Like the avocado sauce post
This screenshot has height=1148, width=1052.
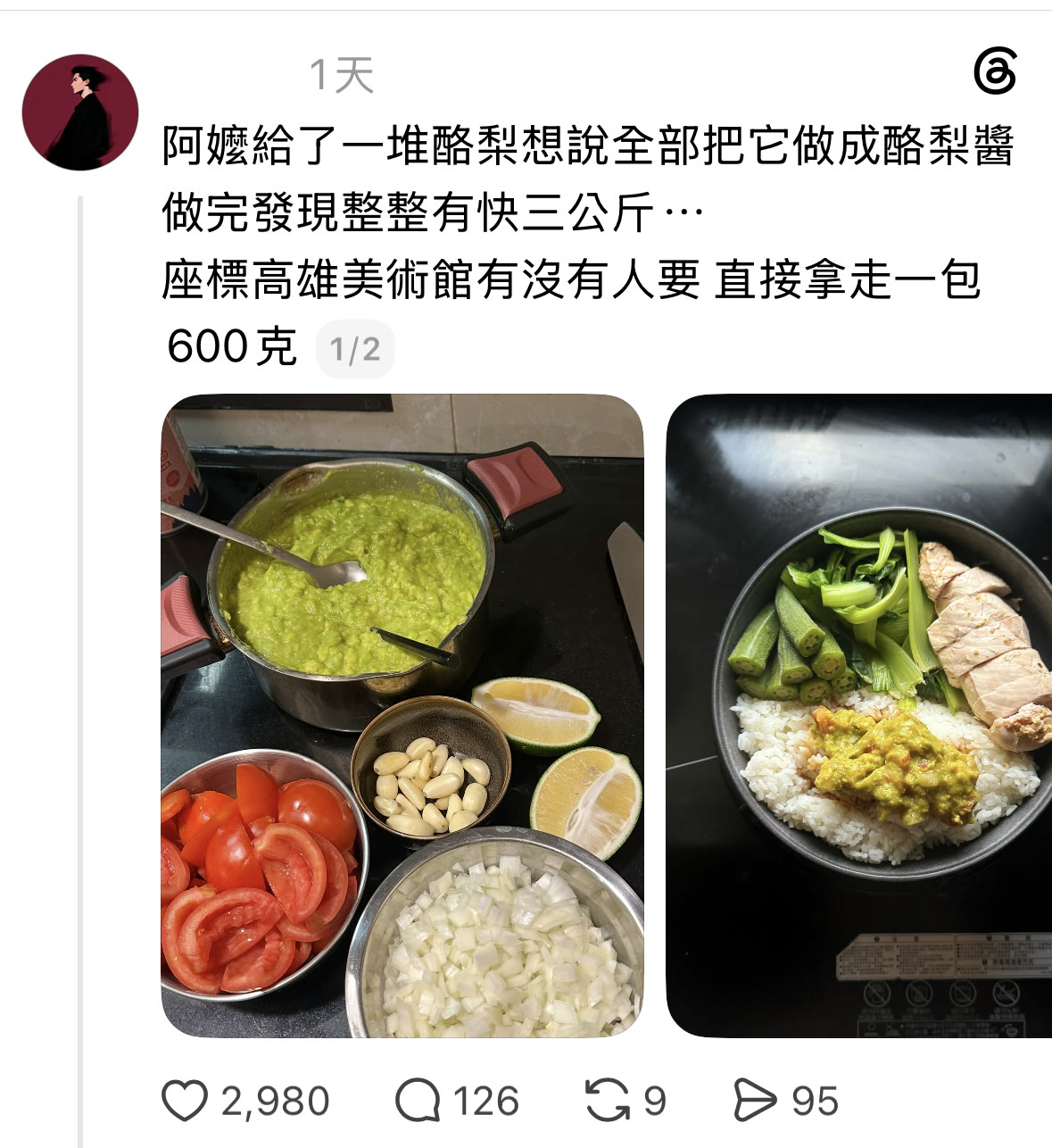[185, 1101]
